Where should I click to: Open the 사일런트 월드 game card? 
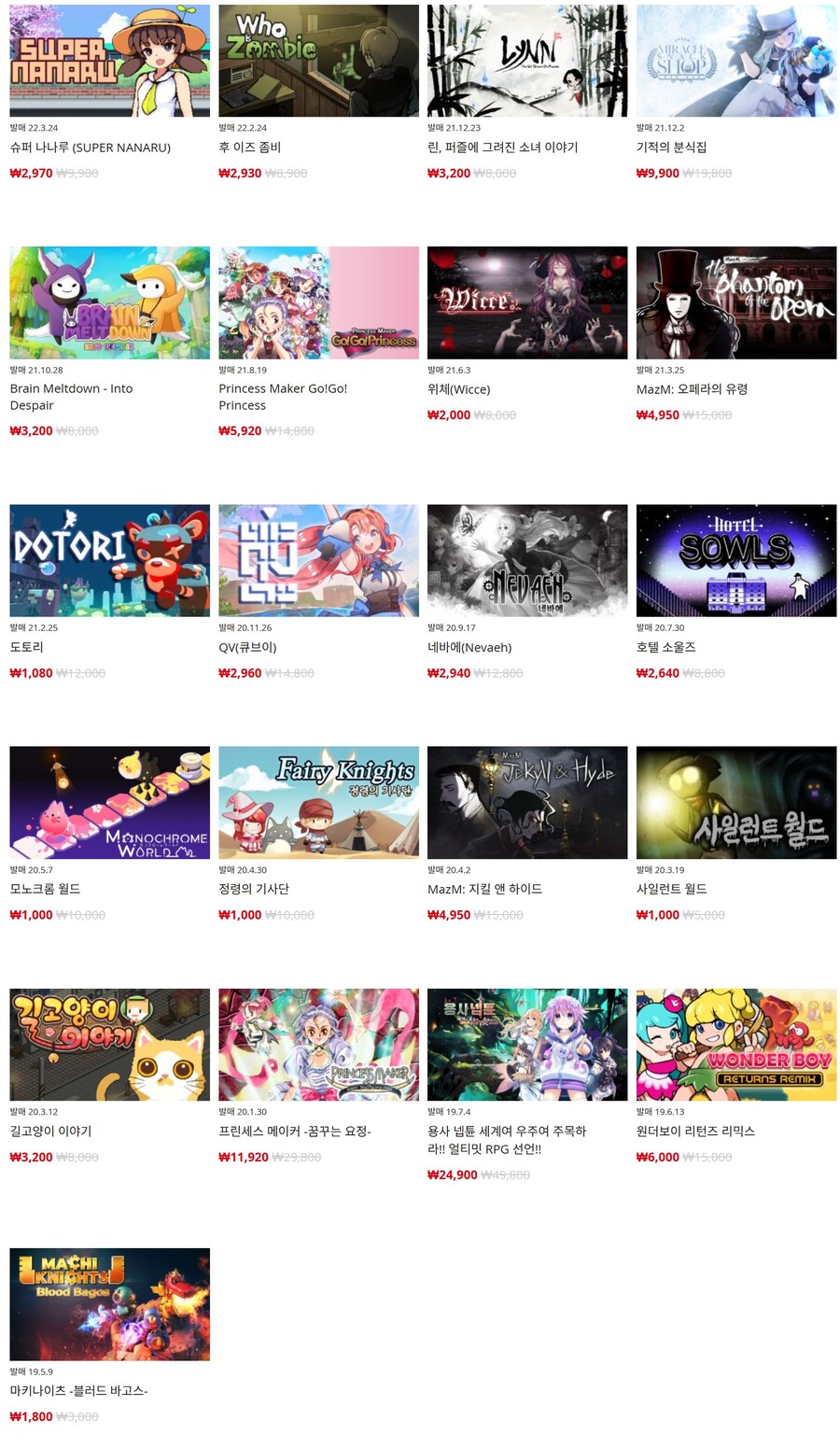coord(736,802)
